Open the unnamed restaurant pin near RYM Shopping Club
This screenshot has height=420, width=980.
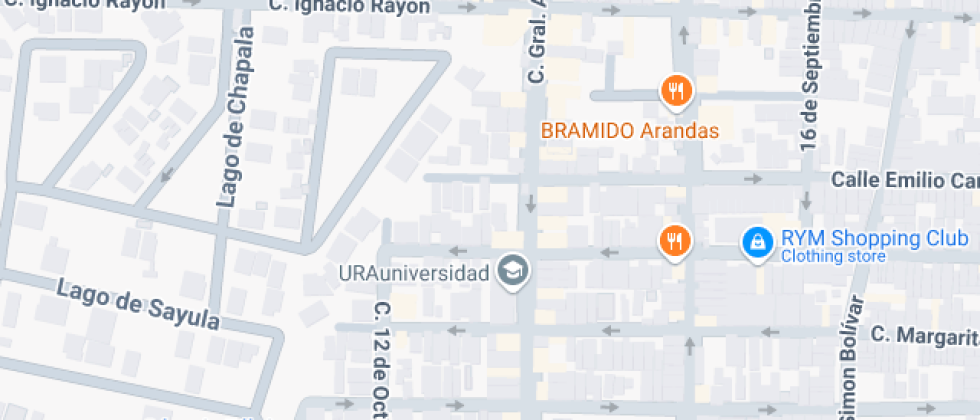click(675, 241)
